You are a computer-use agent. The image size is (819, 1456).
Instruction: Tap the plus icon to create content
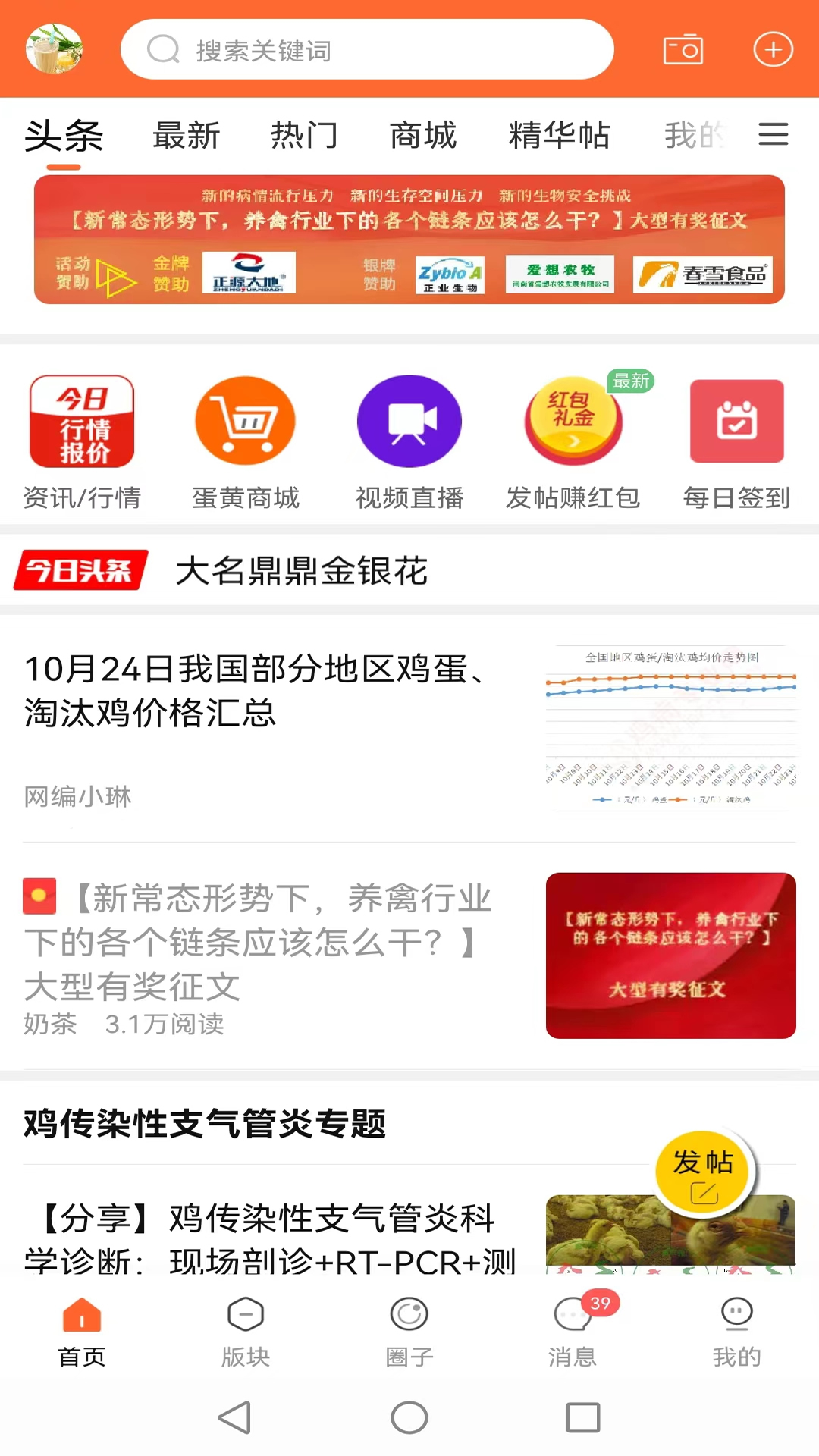773,49
